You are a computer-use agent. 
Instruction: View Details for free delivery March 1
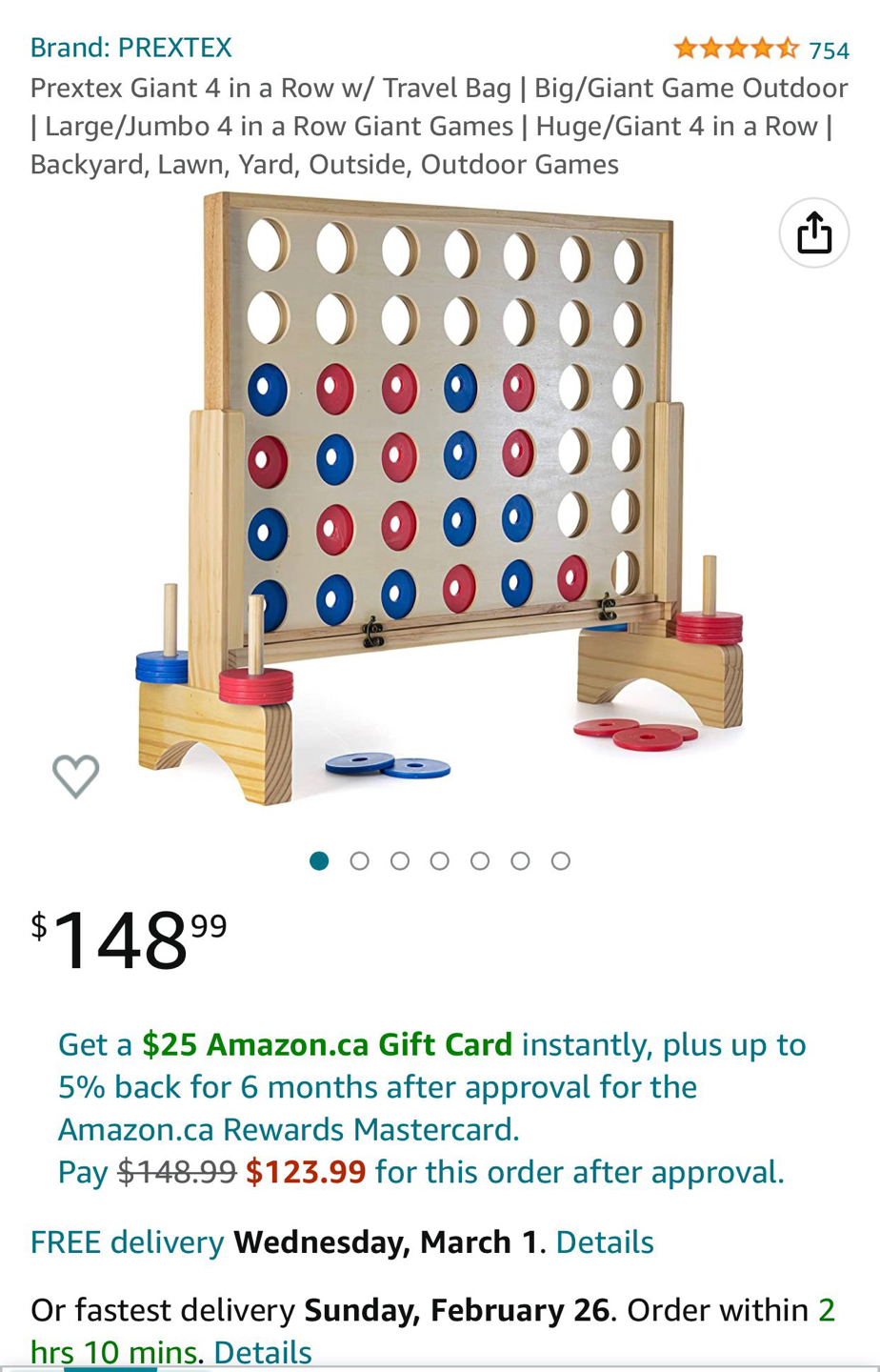605,1242
